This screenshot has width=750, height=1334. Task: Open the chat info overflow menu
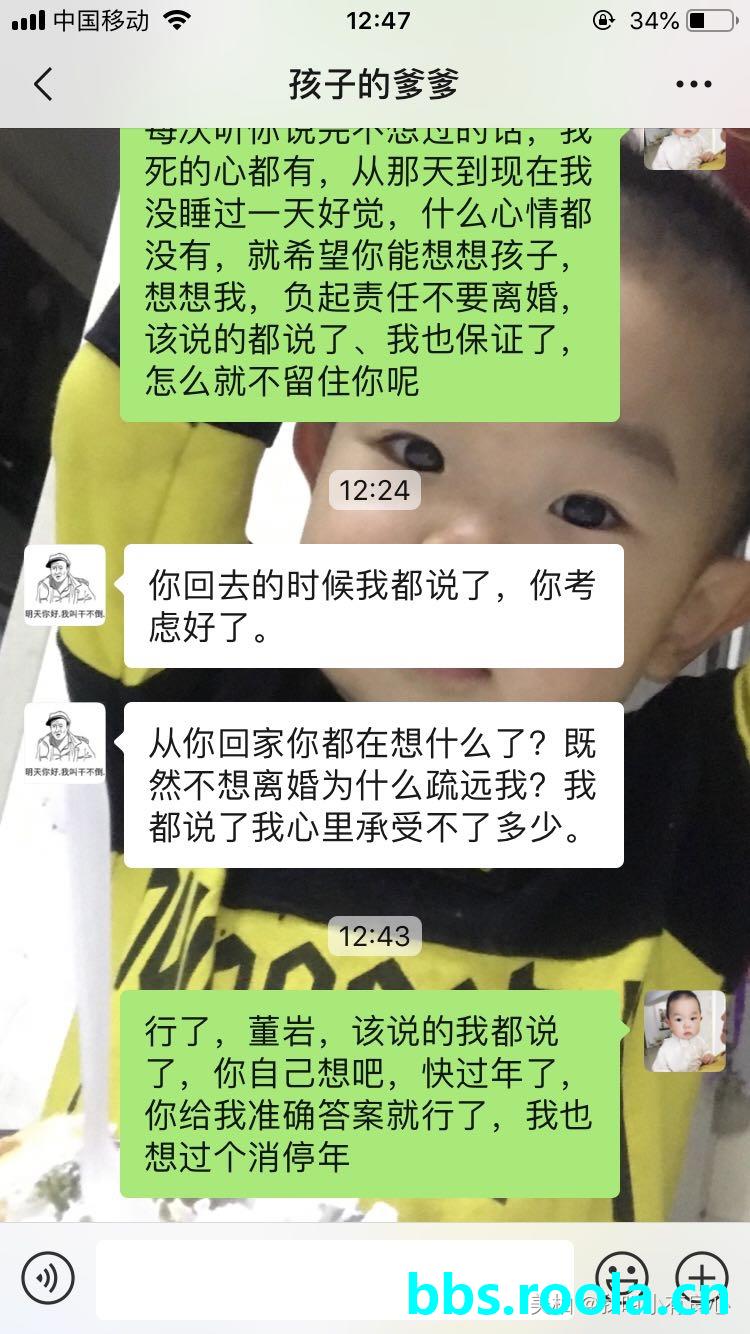(693, 85)
